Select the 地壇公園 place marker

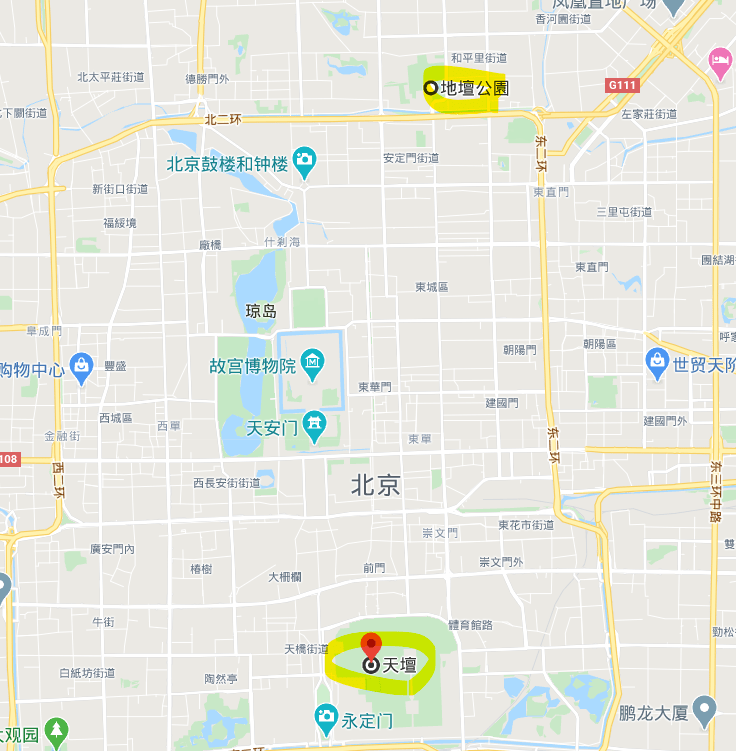tap(431, 88)
